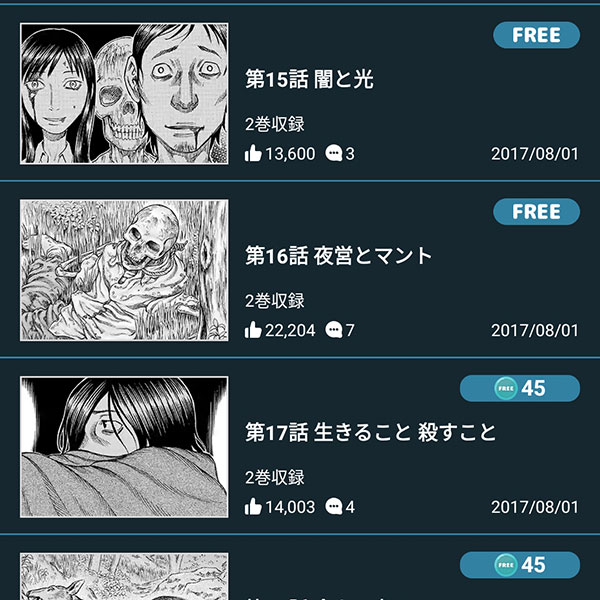Tap the FREE badge on 第15話

536,36
